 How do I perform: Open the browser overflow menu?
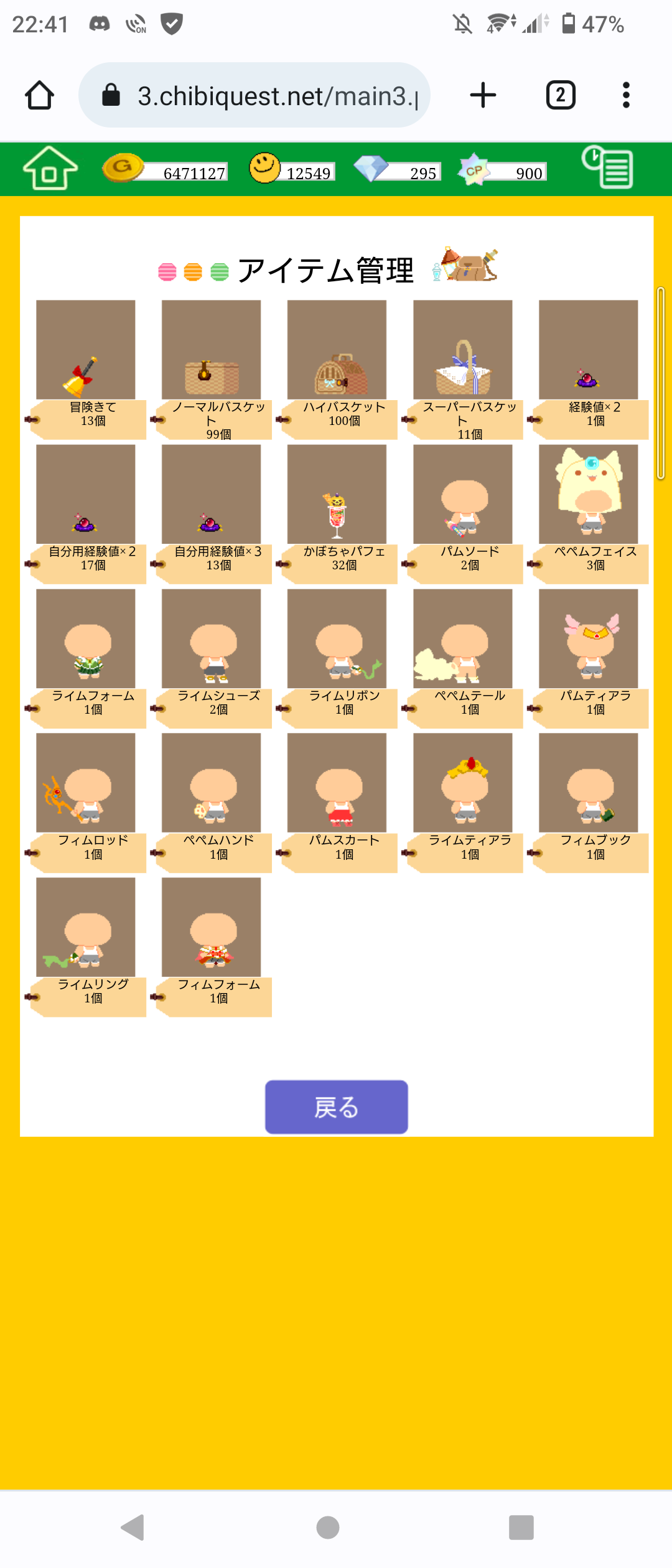[626, 95]
